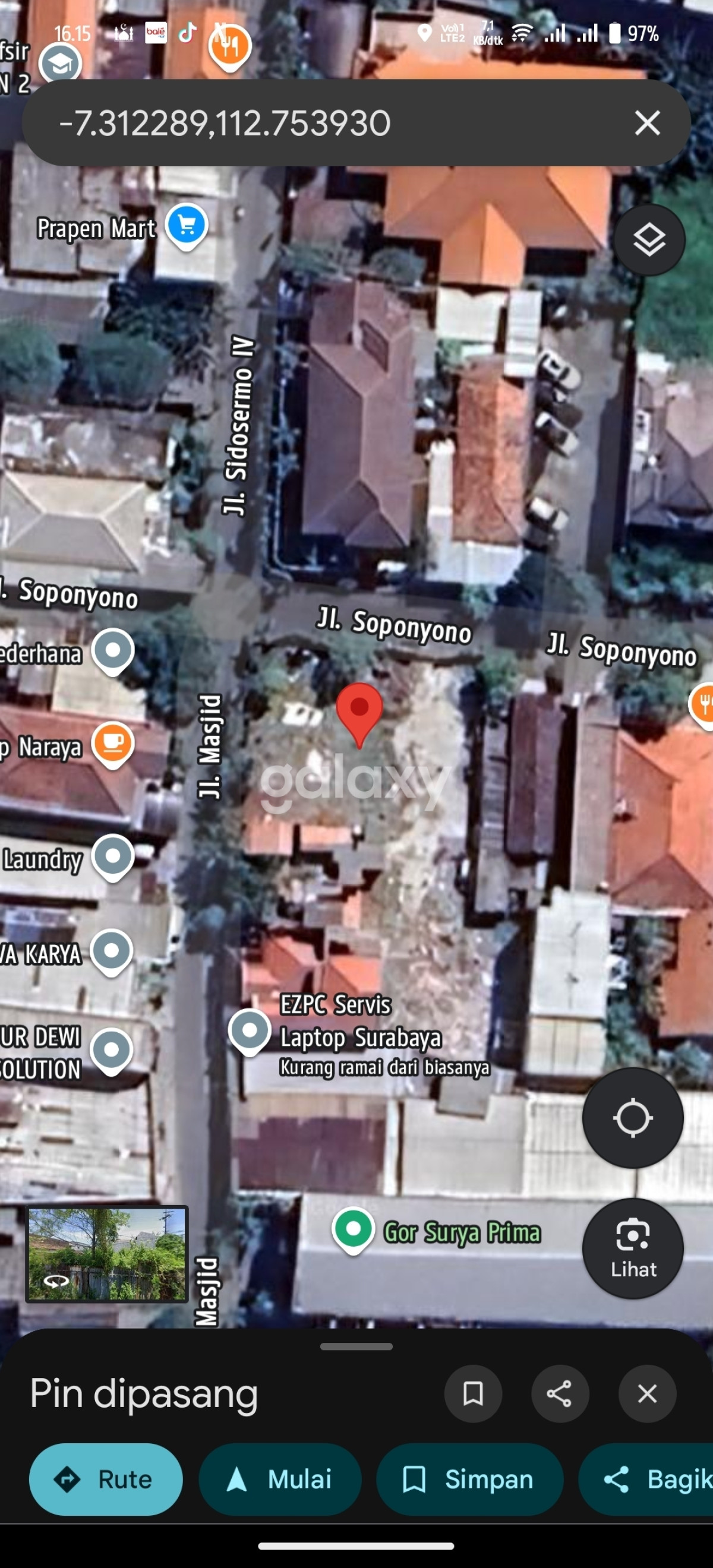Clear the coordinates search field
This screenshot has width=713, height=1568.
point(646,123)
